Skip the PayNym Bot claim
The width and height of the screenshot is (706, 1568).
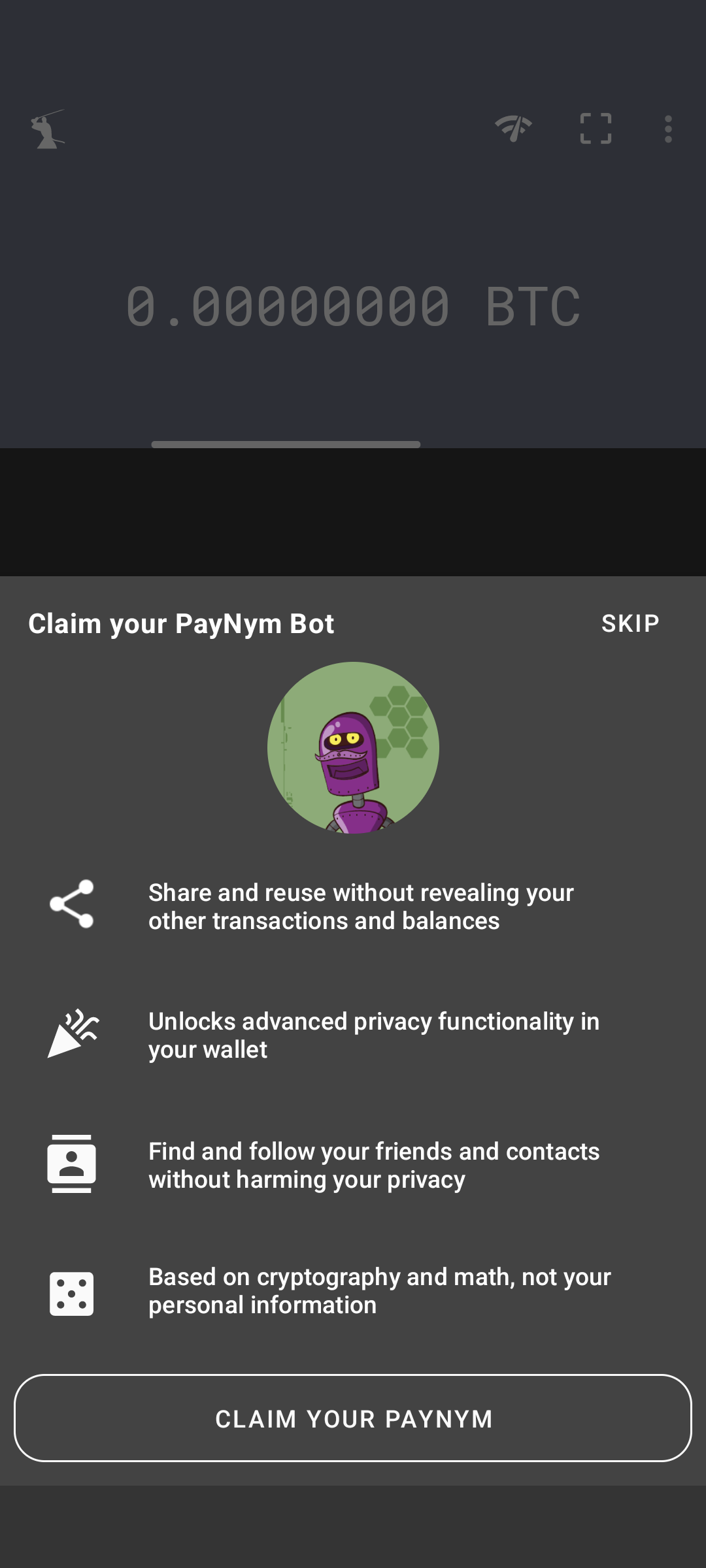(630, 623)
